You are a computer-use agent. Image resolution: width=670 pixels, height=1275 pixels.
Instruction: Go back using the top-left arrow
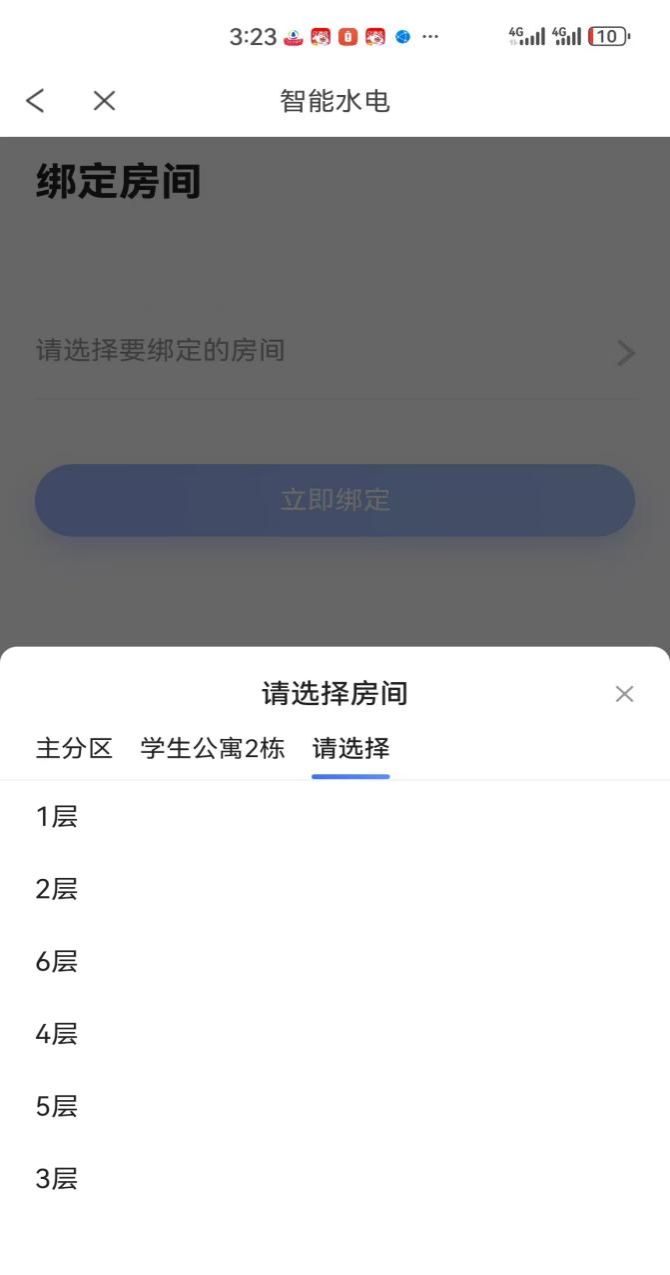(x=36, y=100)
